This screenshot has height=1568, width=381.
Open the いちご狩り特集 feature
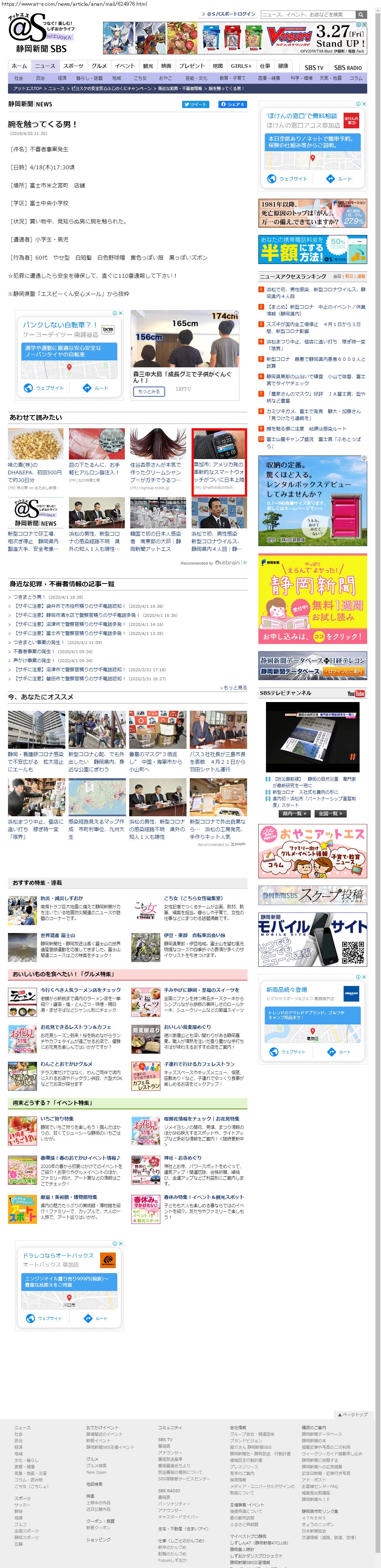tap(57, 1119)
